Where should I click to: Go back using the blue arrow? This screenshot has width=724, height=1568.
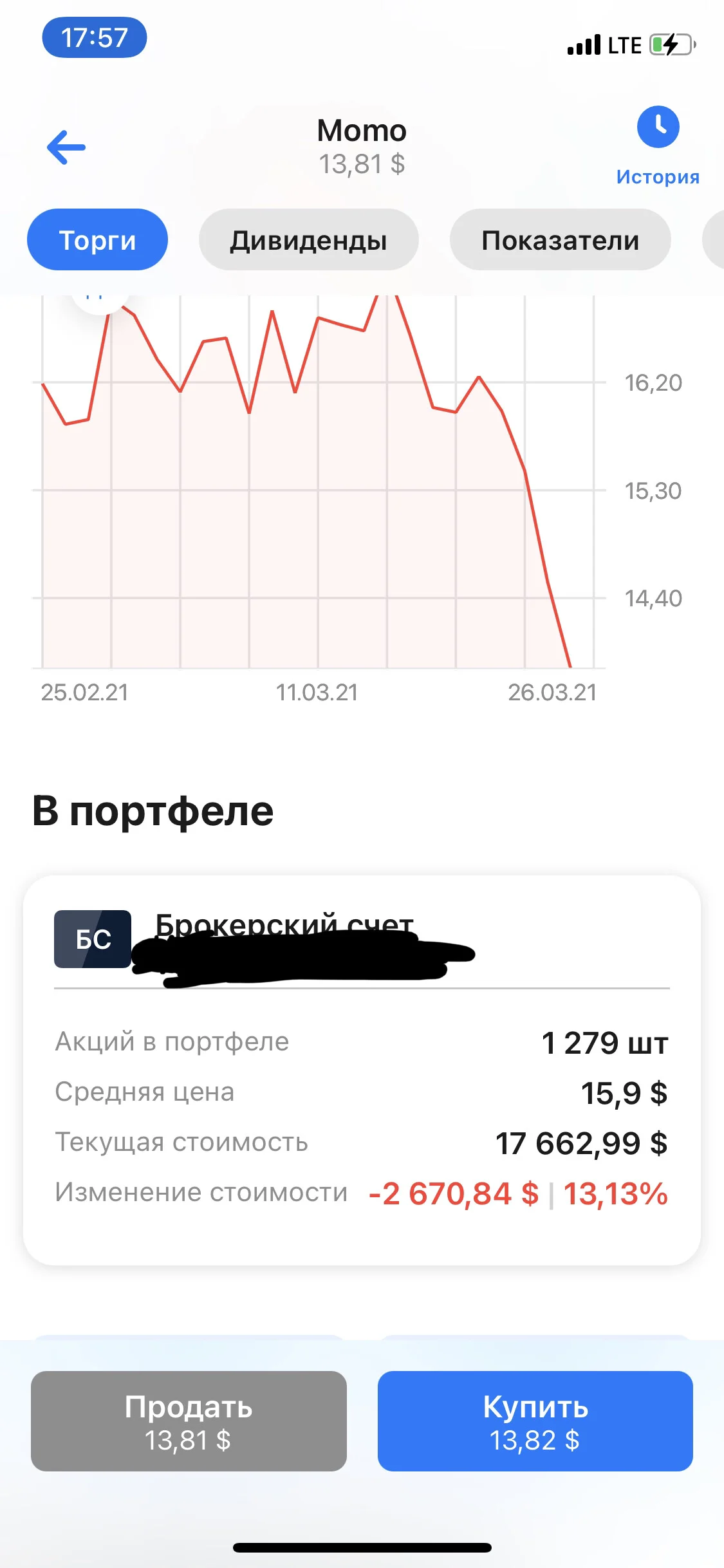tap(66, 147)
